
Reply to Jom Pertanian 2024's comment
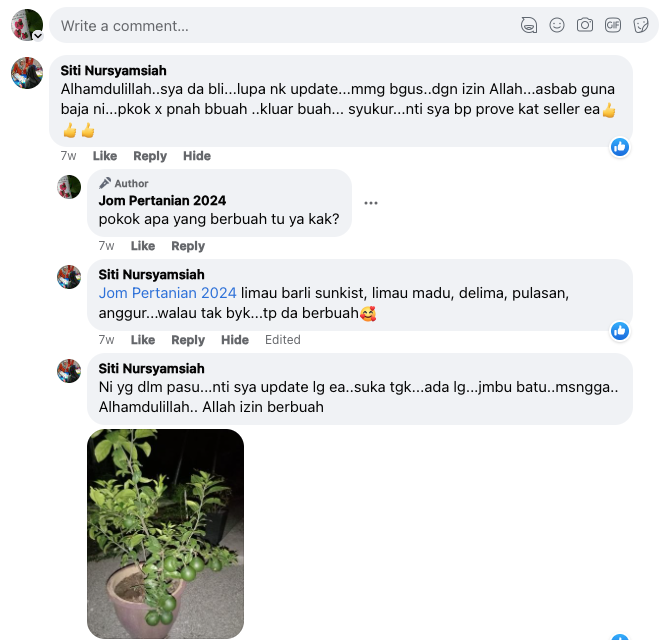[188, 246]
